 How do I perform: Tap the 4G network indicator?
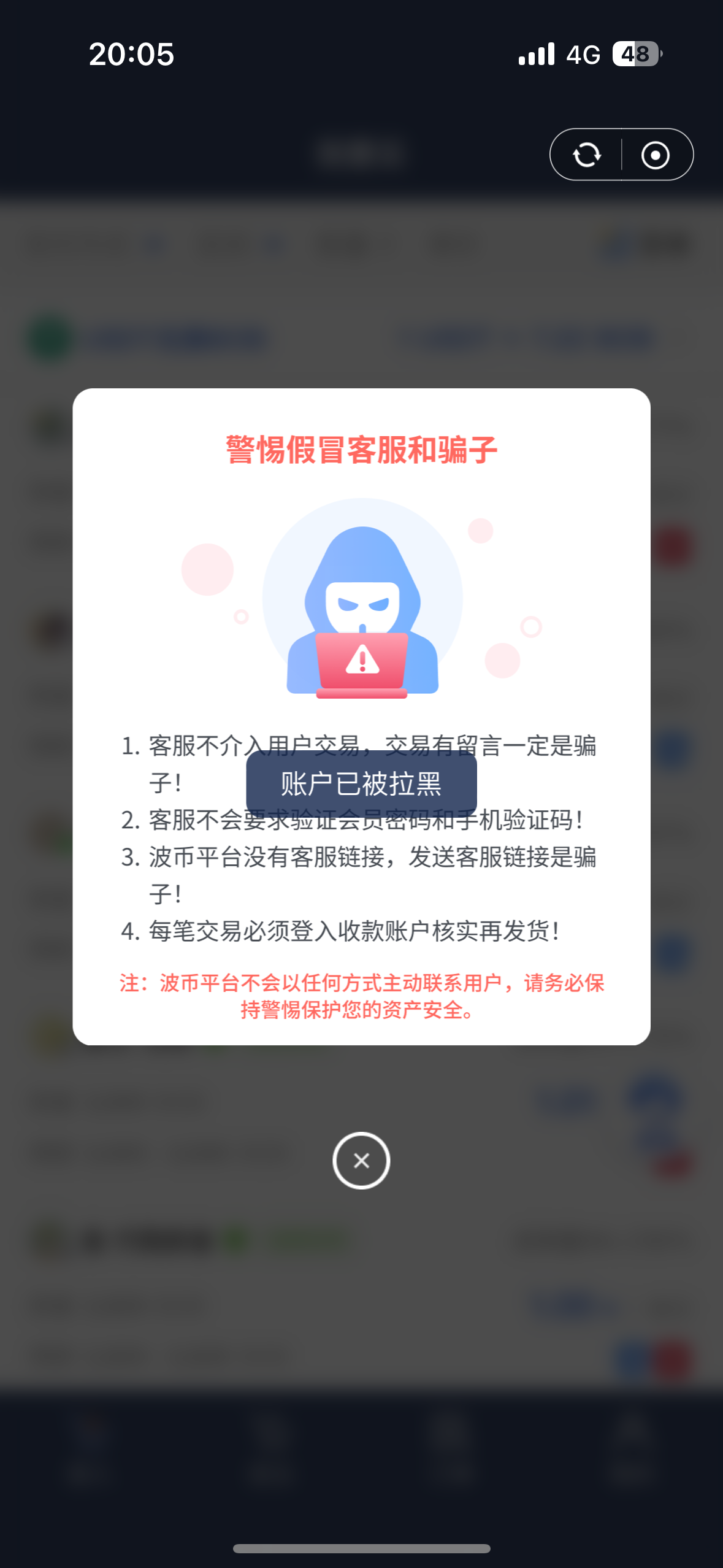(x=583, y=55)
